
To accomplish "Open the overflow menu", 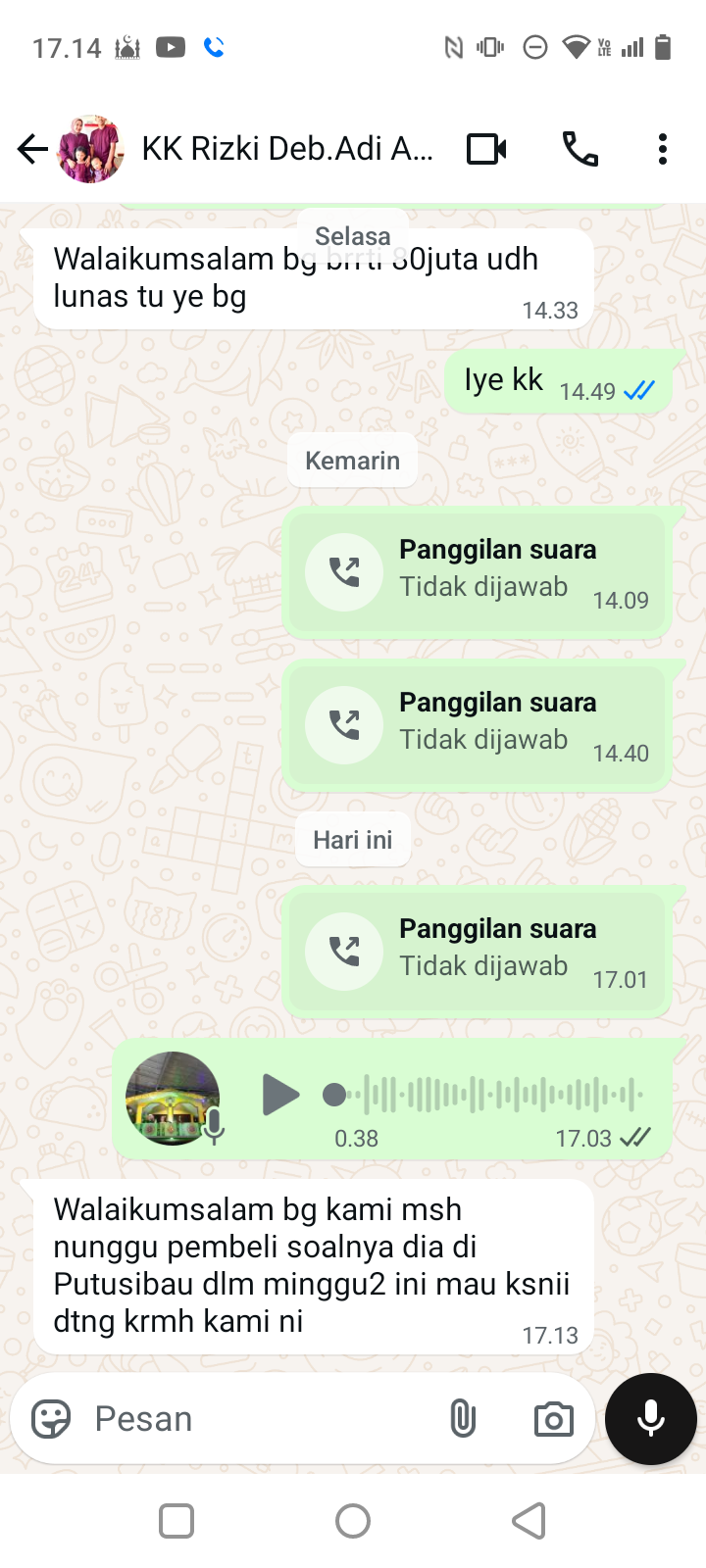I will coord(663,149).
